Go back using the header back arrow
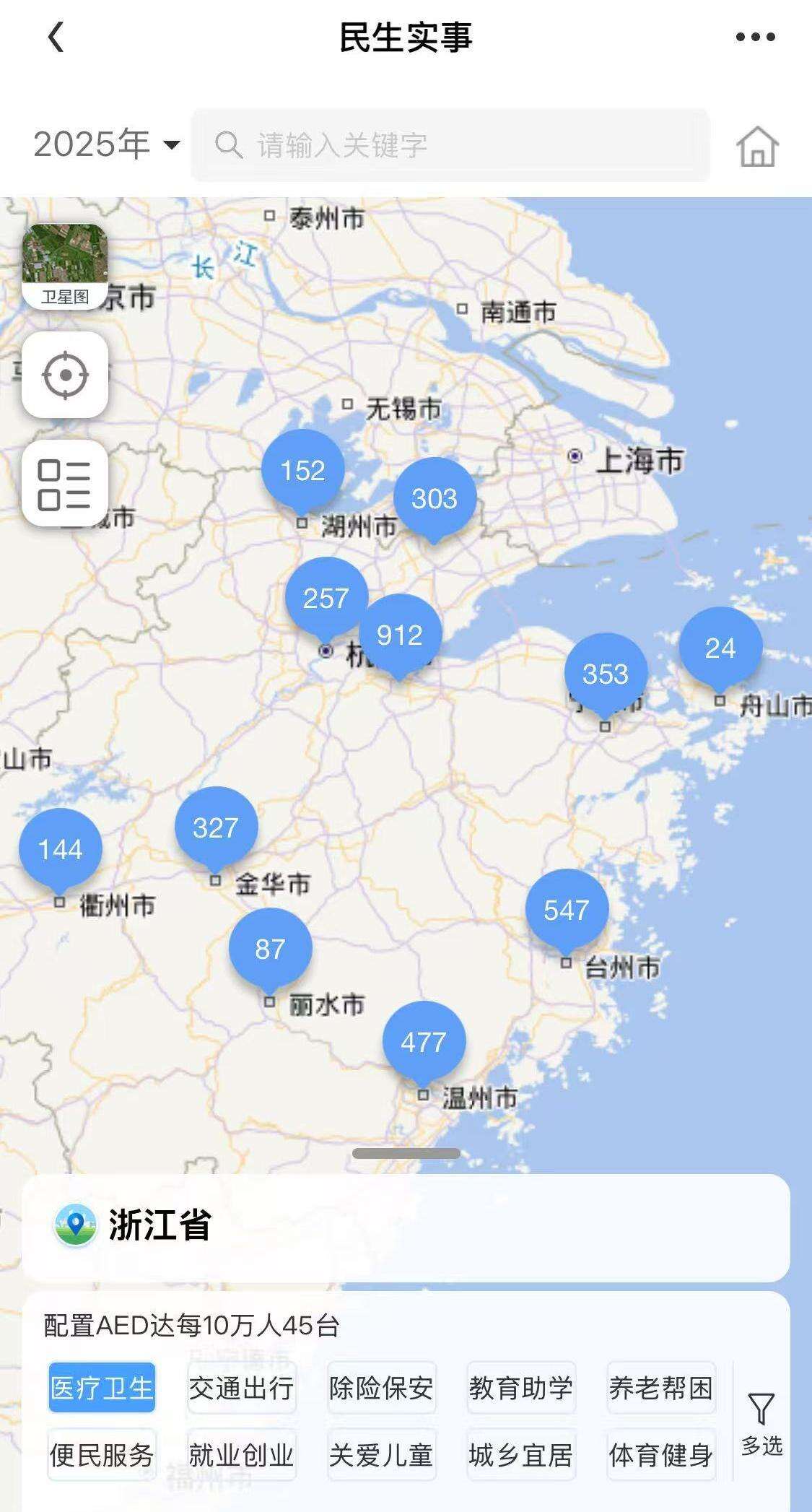 point(56,37)
